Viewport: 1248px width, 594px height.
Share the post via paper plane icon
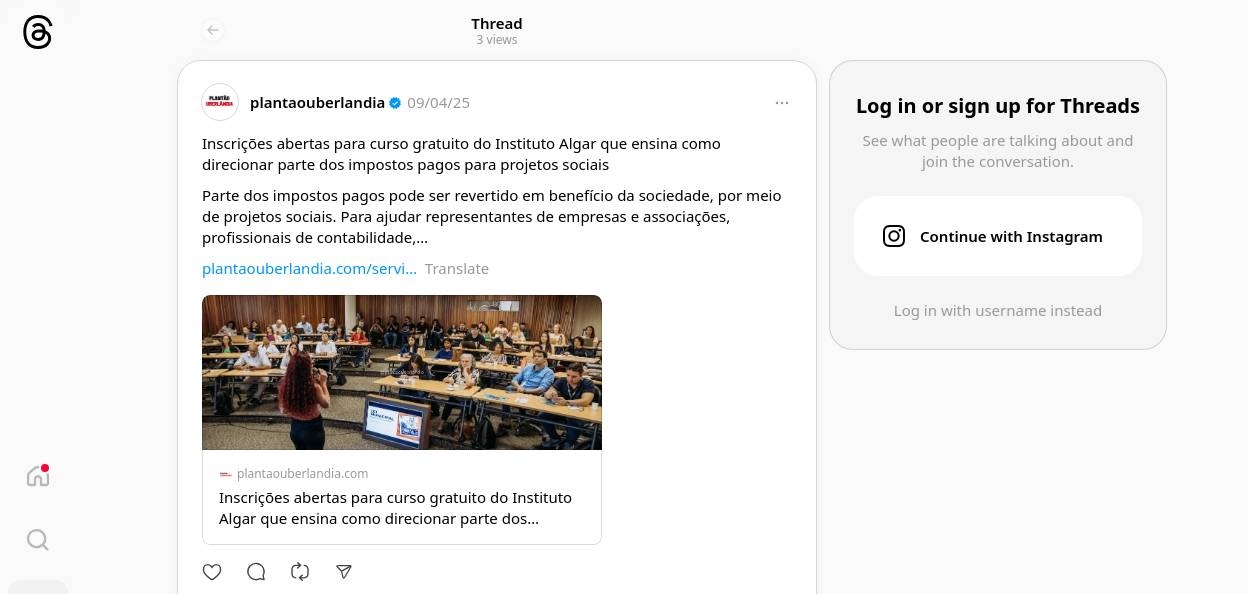(344, 571)
